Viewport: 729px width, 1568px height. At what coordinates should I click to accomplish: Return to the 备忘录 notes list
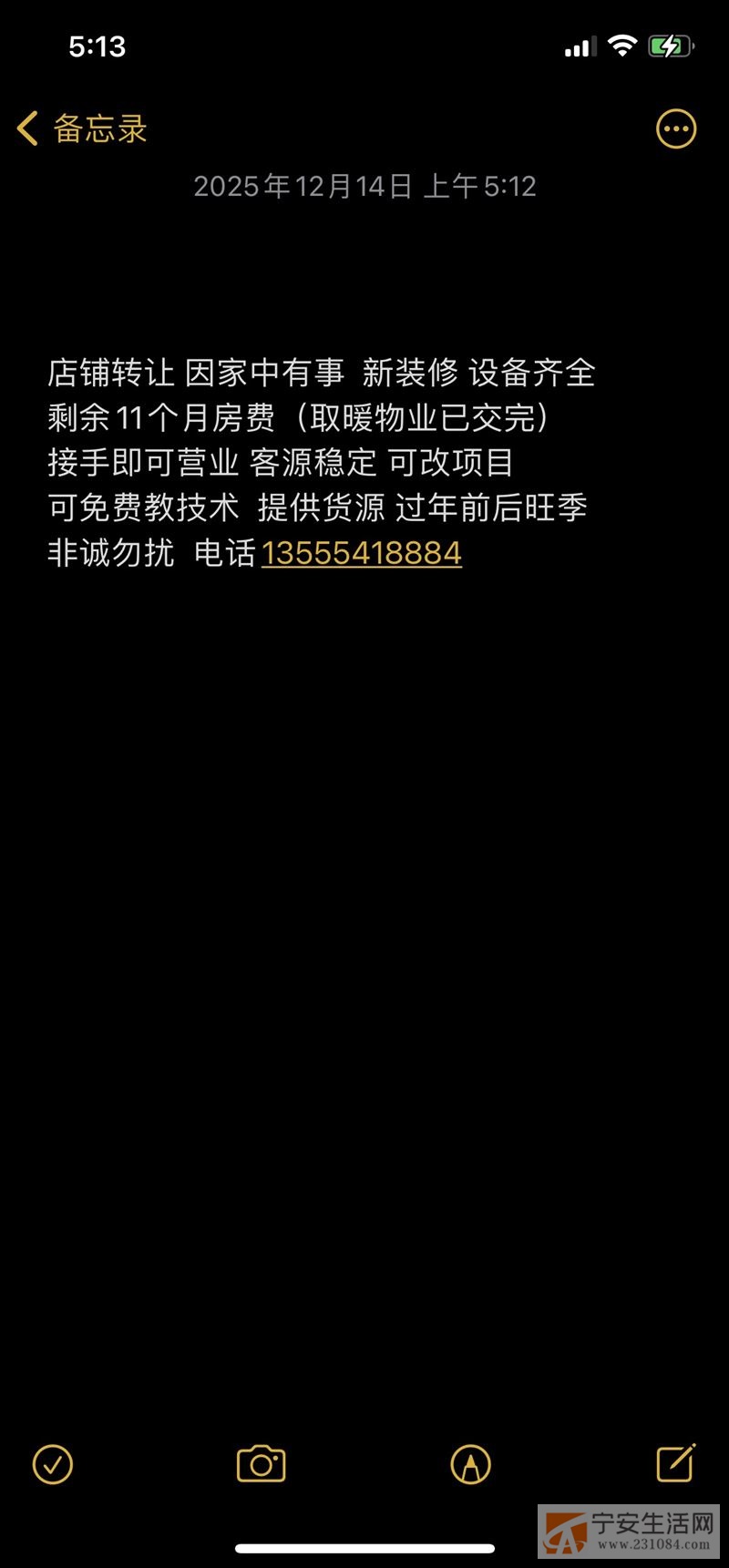(98, 128)
